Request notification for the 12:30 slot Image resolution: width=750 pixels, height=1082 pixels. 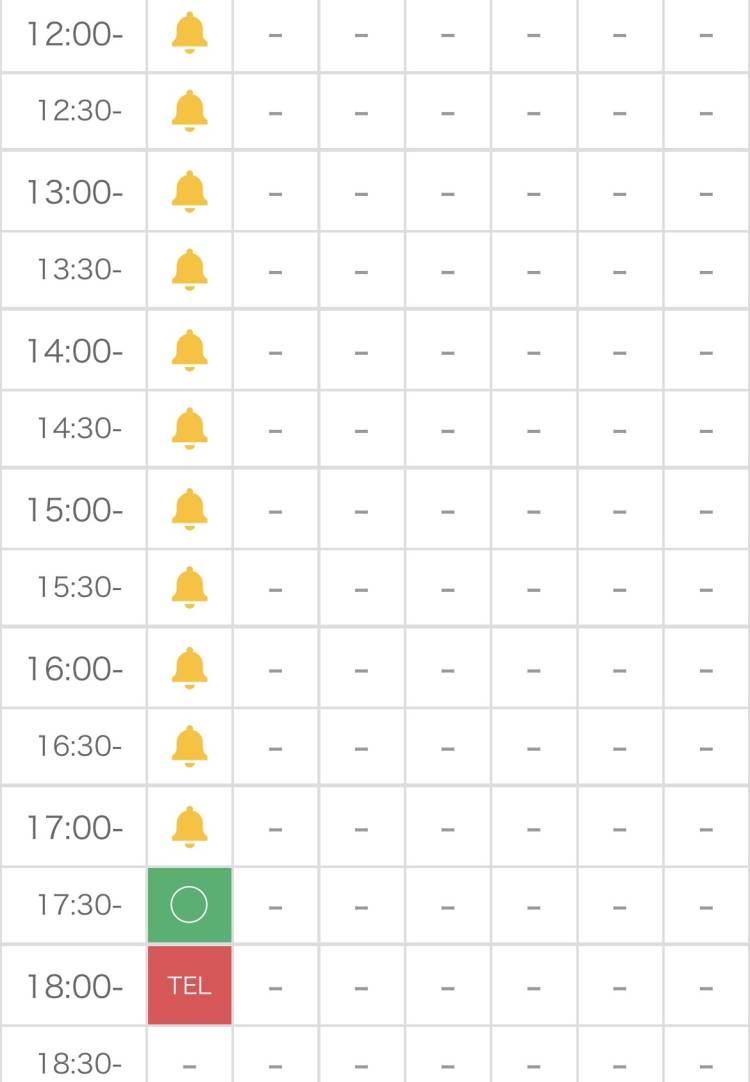click(x=189, y=111)
